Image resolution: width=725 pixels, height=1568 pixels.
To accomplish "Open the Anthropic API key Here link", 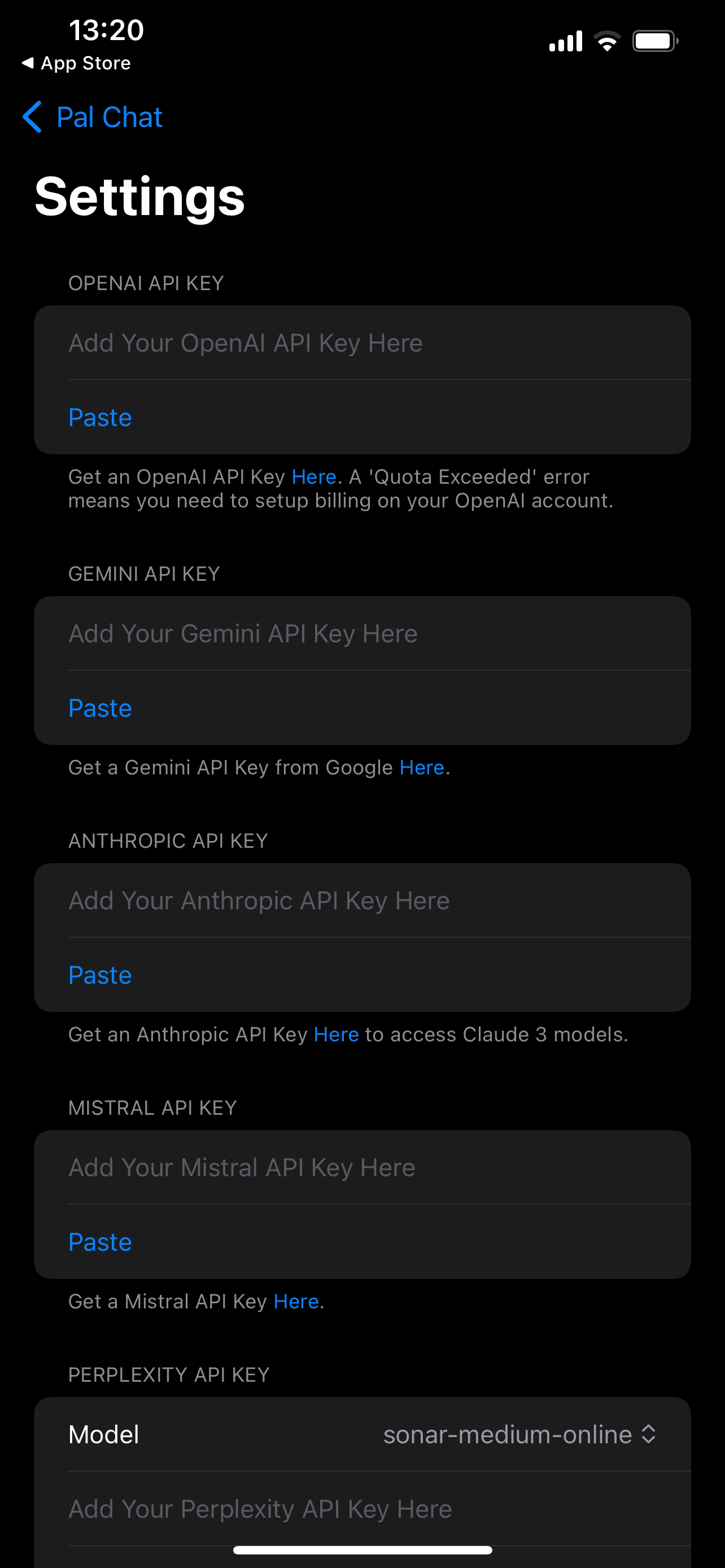I will (x=336, y=1035).
